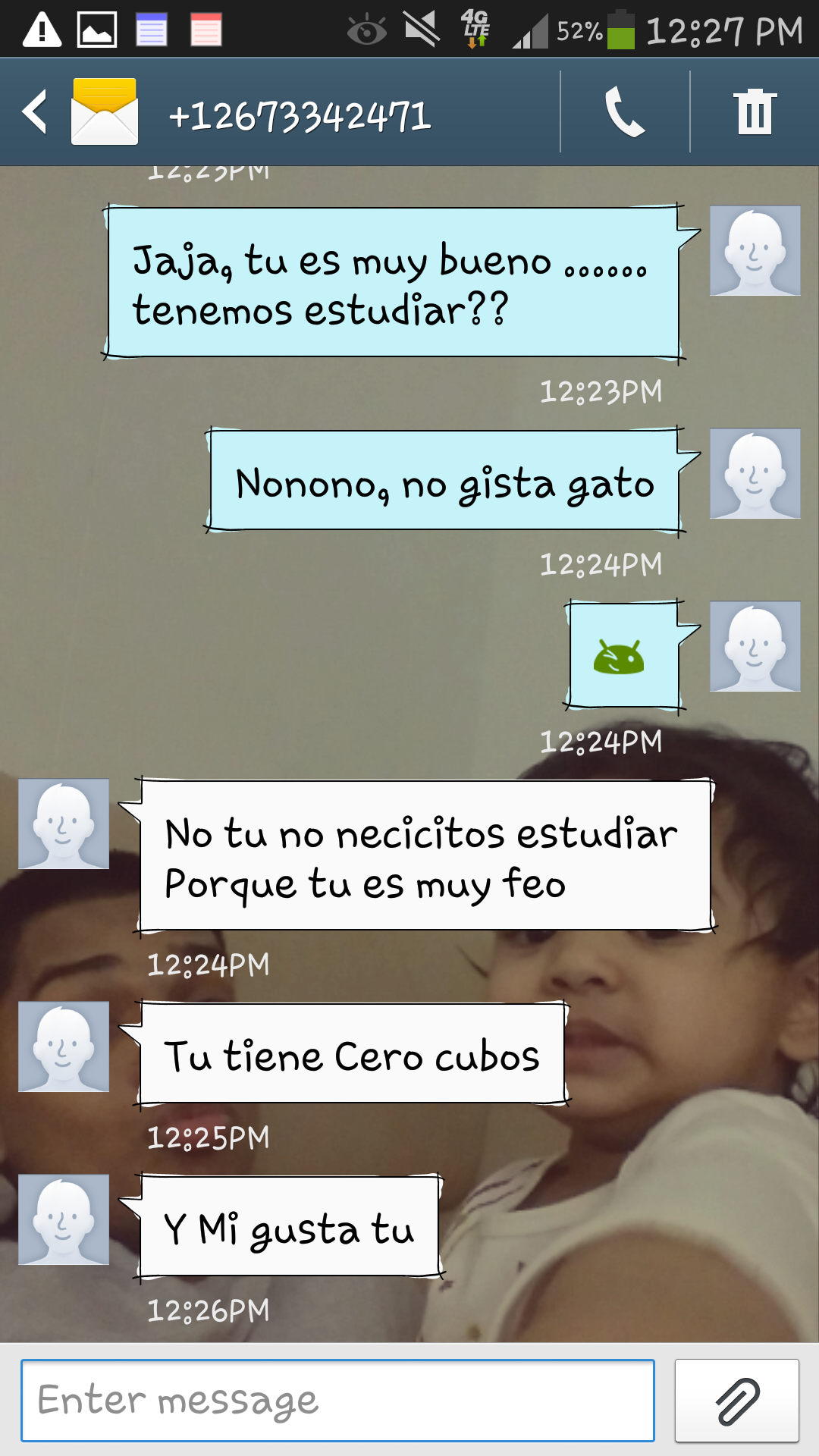Attach a file with the paperclip button

[x=736, y=1400]
